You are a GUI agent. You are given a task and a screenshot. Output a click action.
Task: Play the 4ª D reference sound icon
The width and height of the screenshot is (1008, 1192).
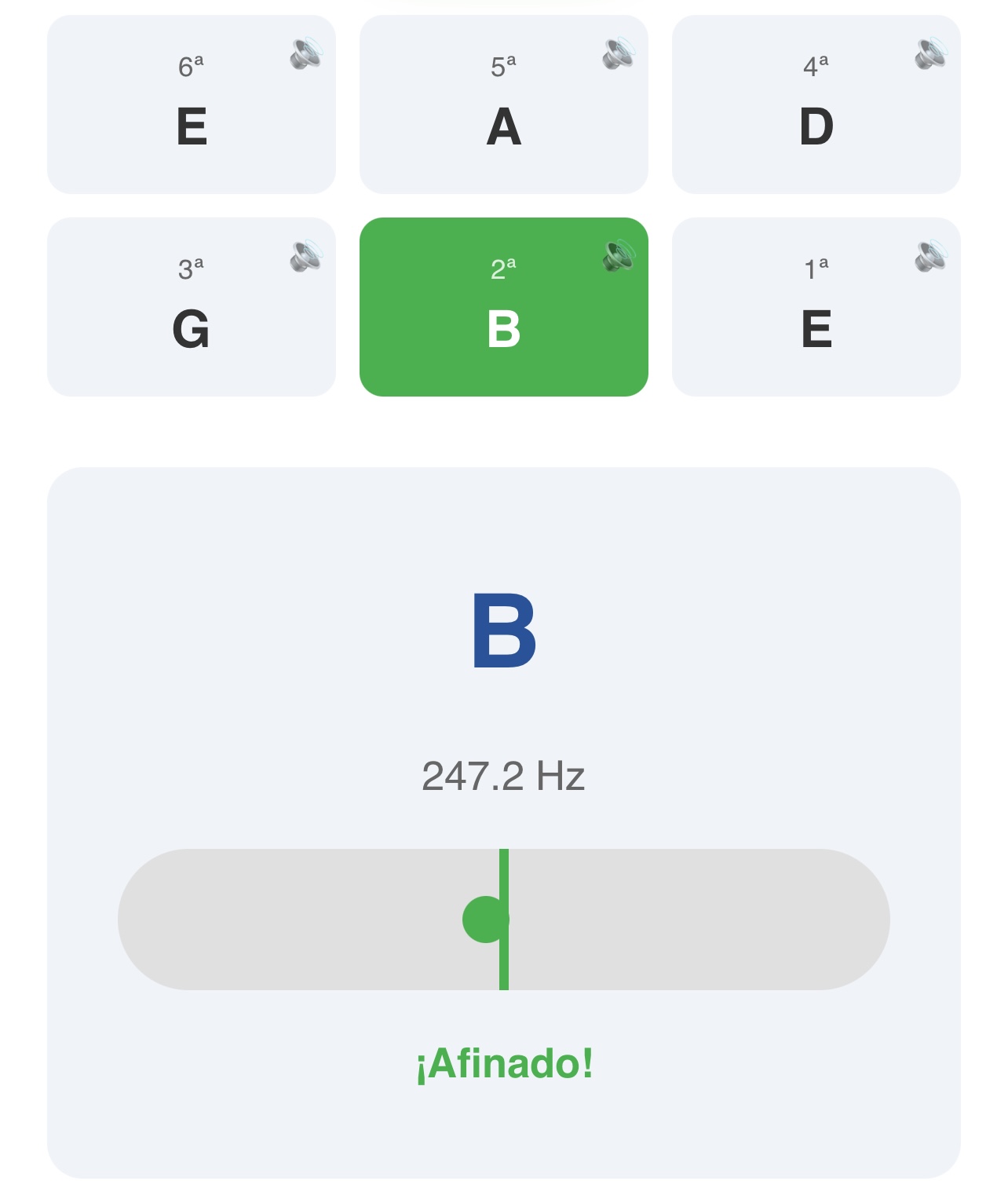click(x=930, y=53)
